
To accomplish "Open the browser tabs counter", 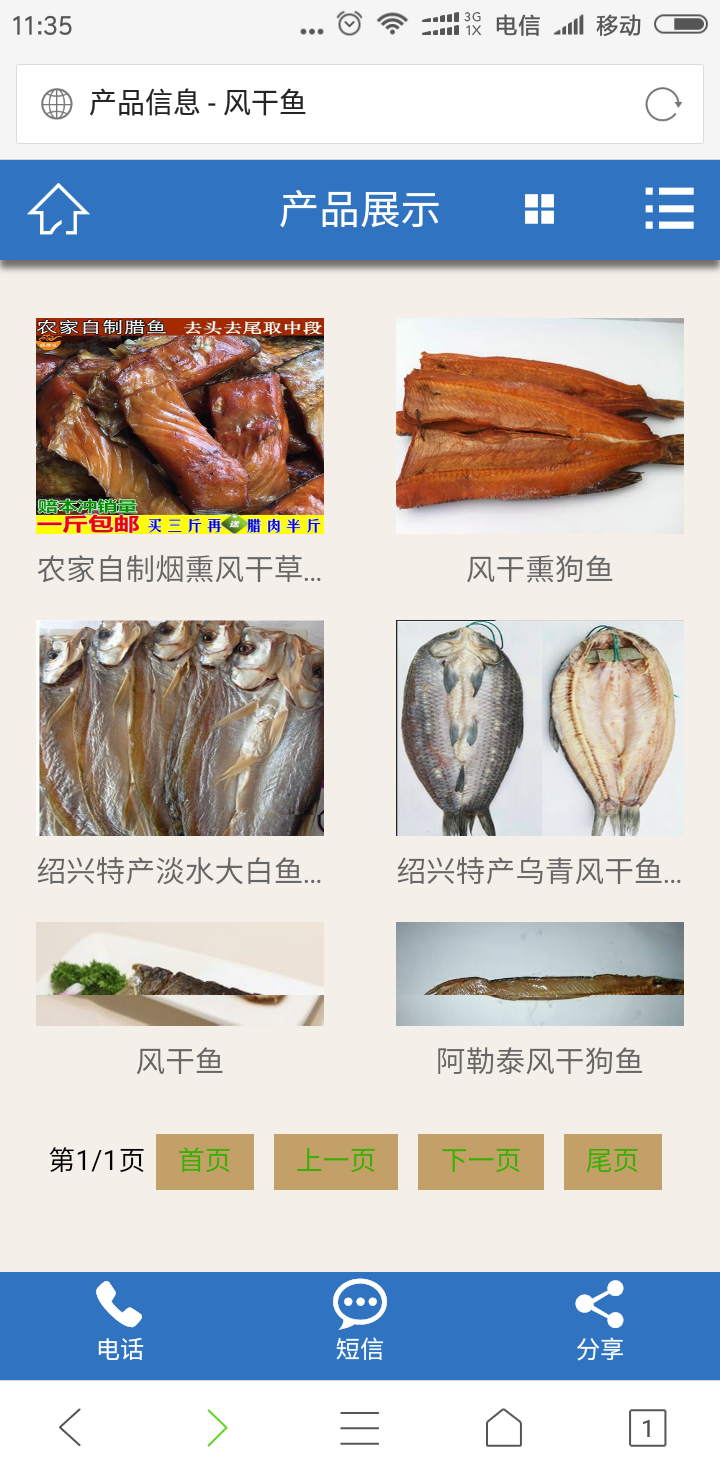I will pyautogui.click(x=647, y=1427).
